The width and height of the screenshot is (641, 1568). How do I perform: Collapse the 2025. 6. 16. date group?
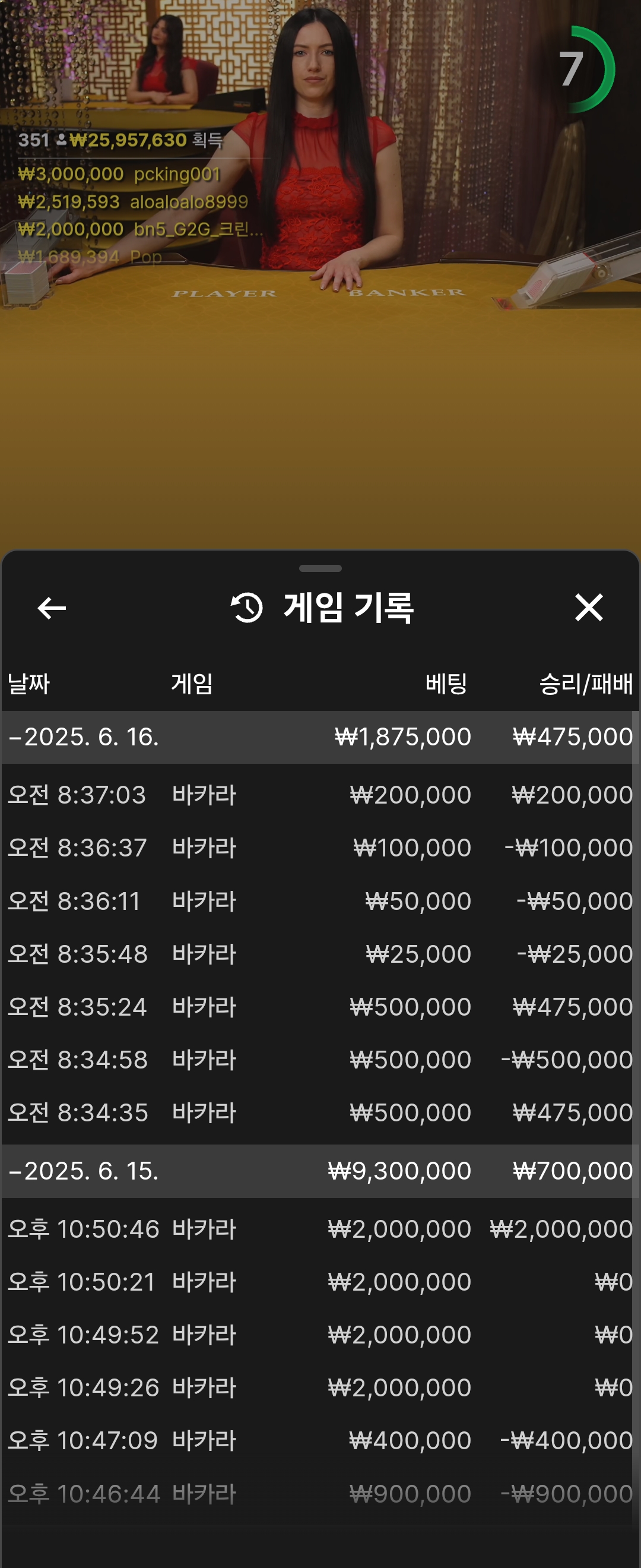85,737
